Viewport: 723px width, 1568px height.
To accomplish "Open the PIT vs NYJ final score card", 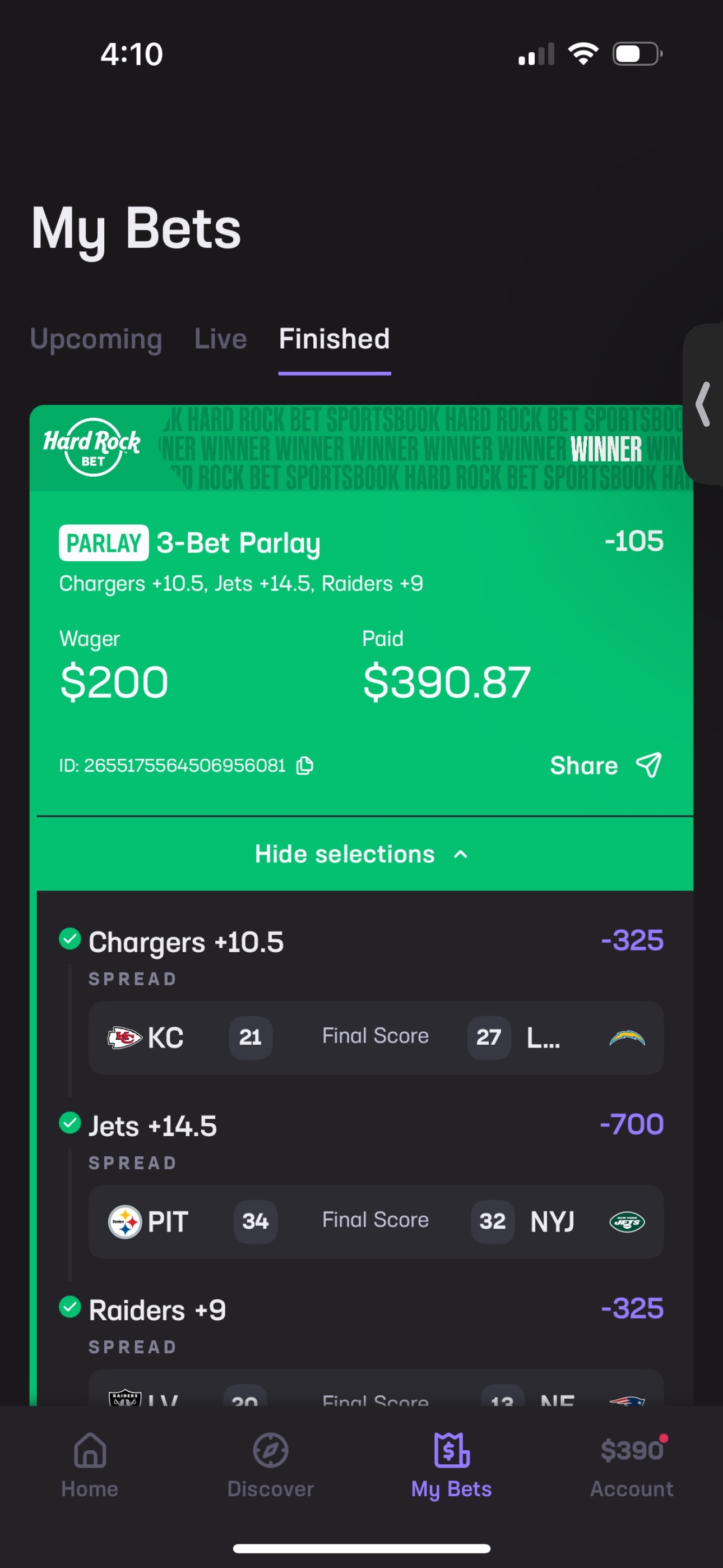I will tap(376, 1221).
